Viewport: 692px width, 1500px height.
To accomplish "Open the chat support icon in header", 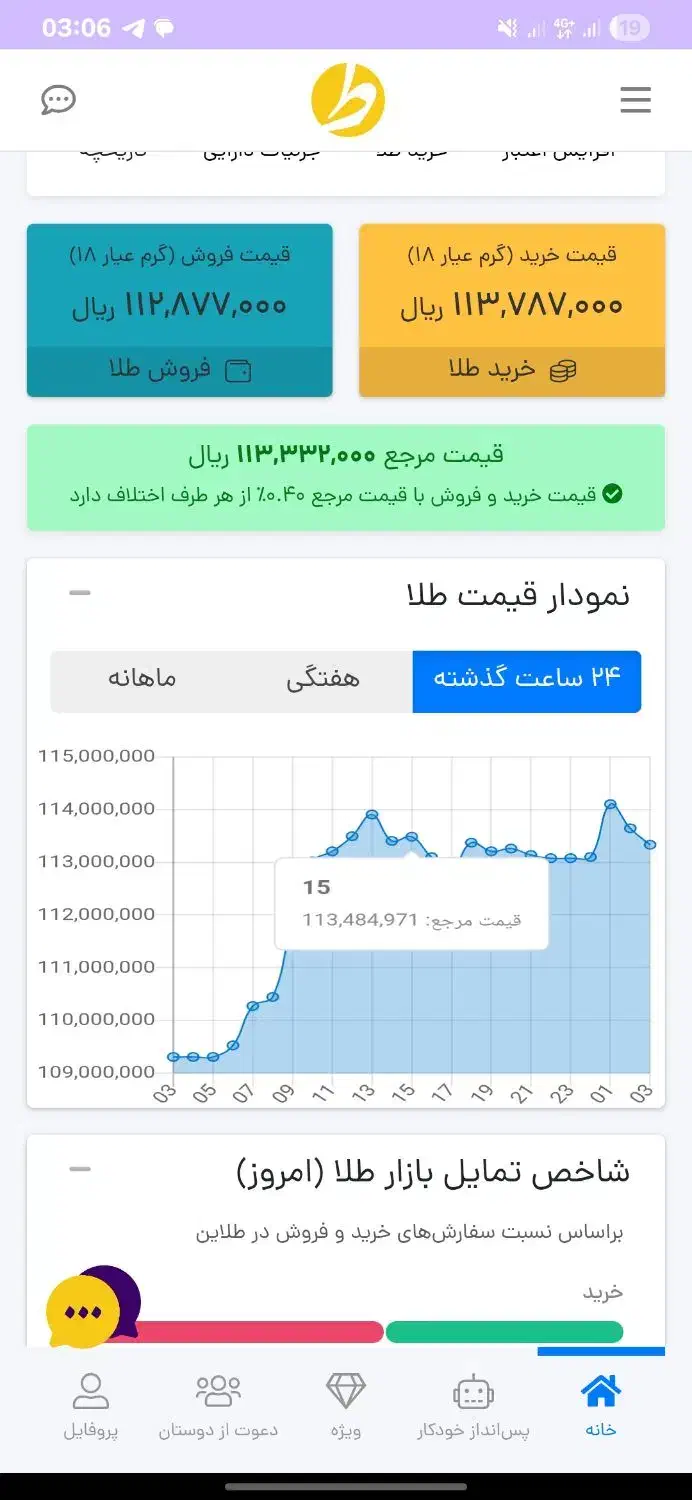I will point(58,100).
